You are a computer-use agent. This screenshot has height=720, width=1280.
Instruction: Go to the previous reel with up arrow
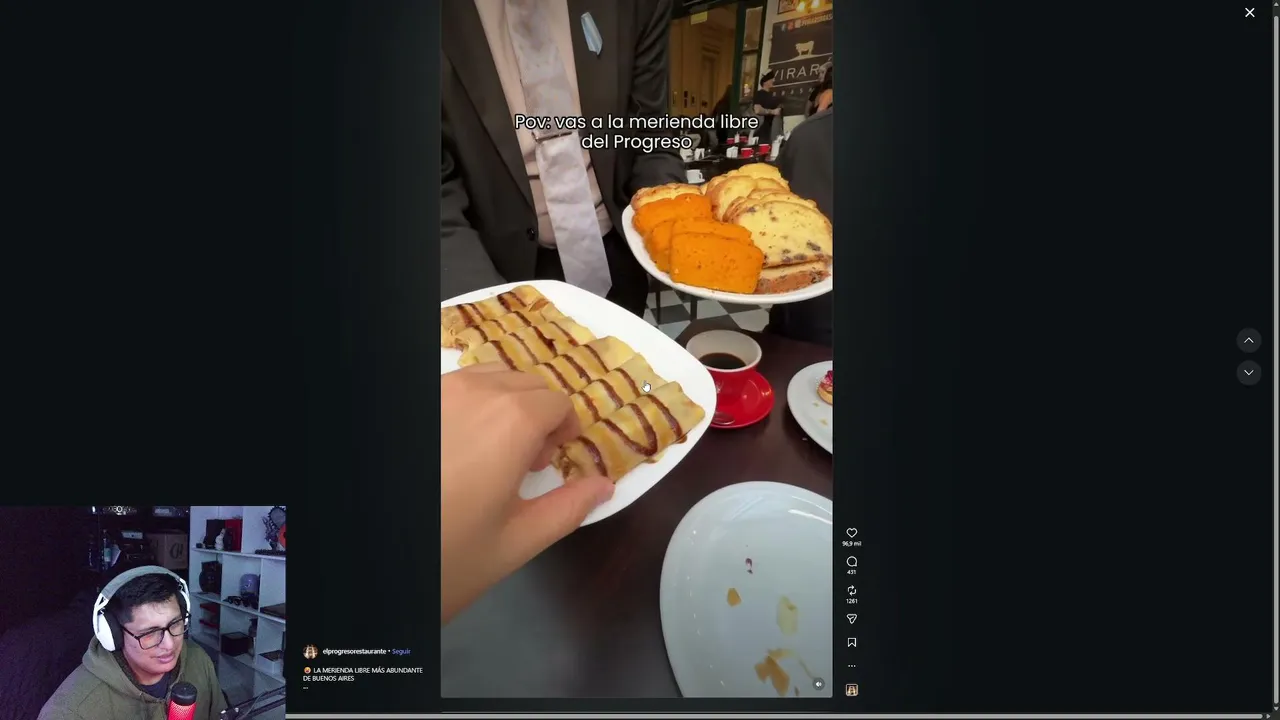coord(1248,341)
